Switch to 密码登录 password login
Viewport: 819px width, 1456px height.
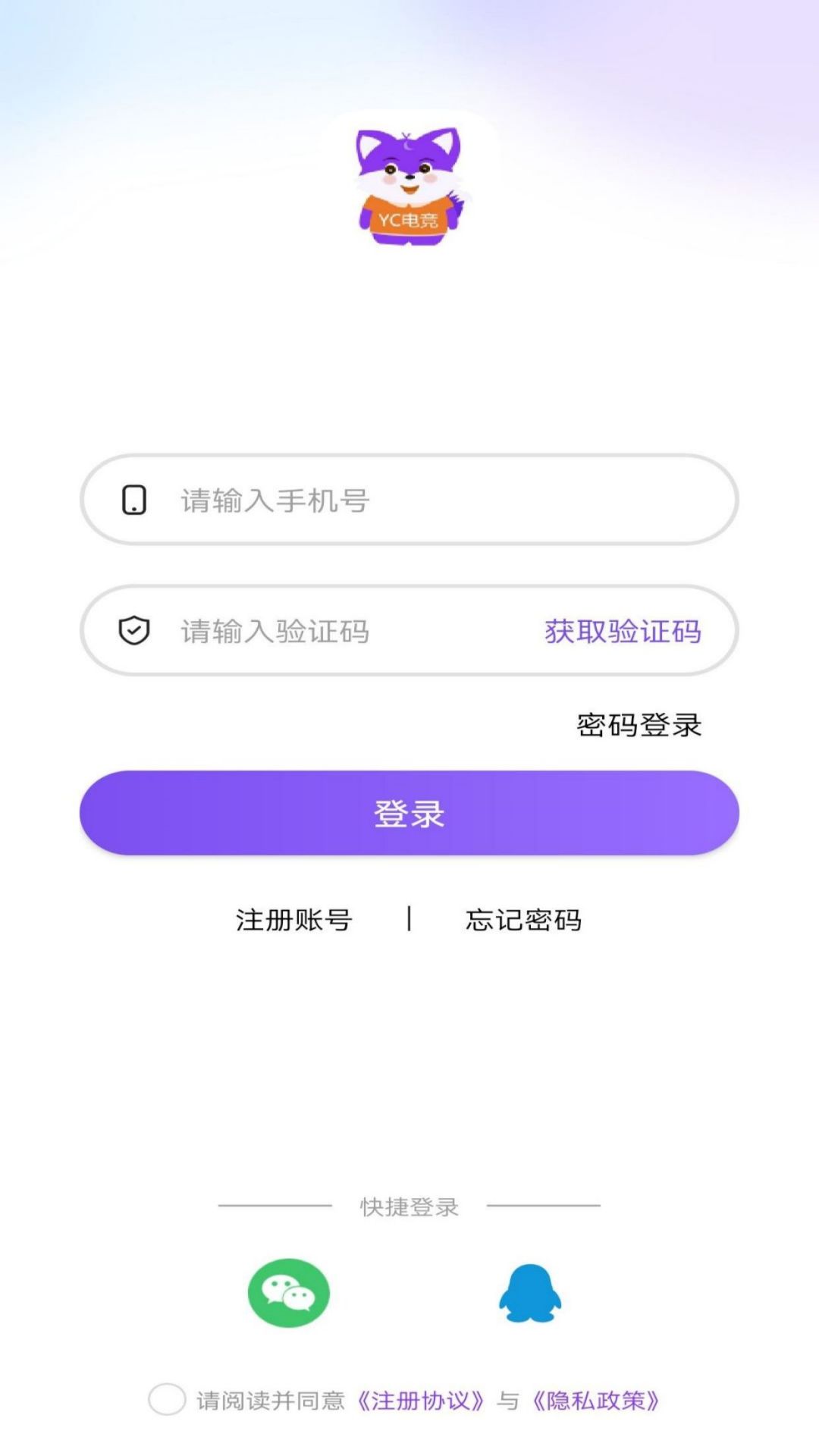[639, 725]
